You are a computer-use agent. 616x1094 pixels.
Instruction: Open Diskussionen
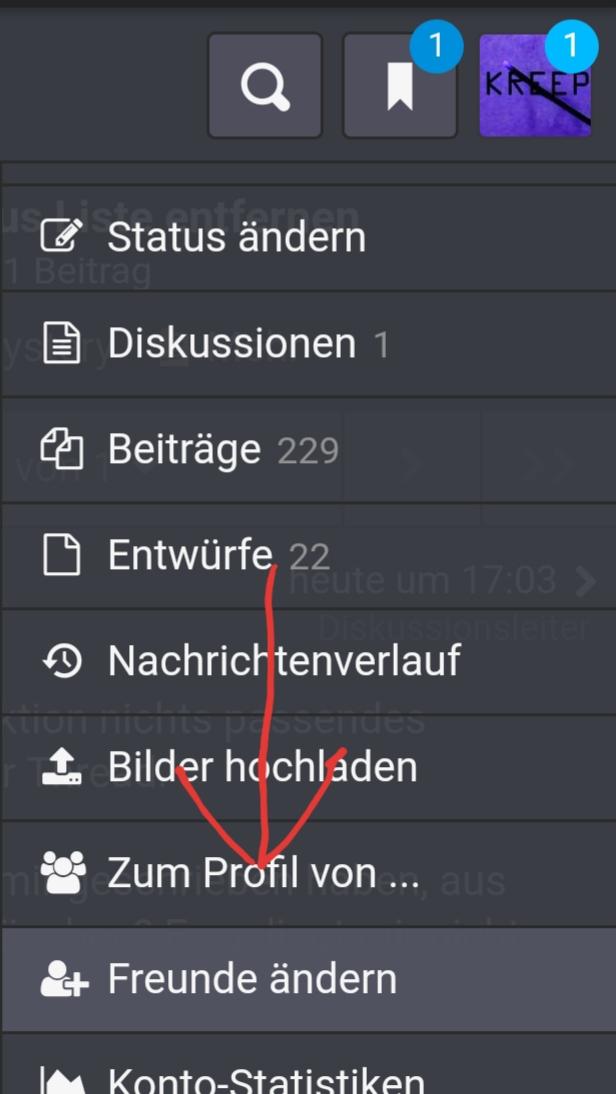[231, 344]
